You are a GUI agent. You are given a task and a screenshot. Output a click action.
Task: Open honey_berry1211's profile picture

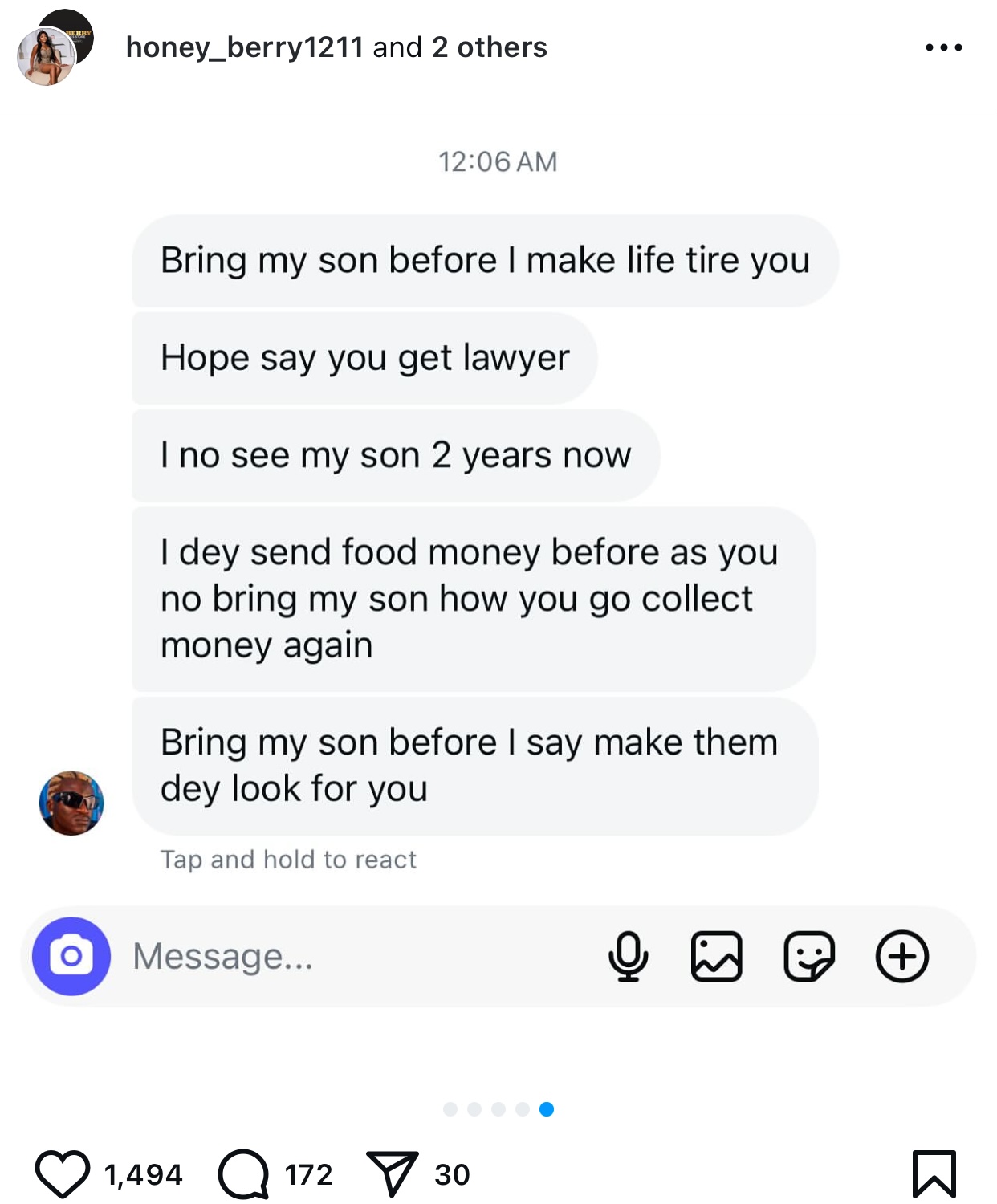pos(52,47)
